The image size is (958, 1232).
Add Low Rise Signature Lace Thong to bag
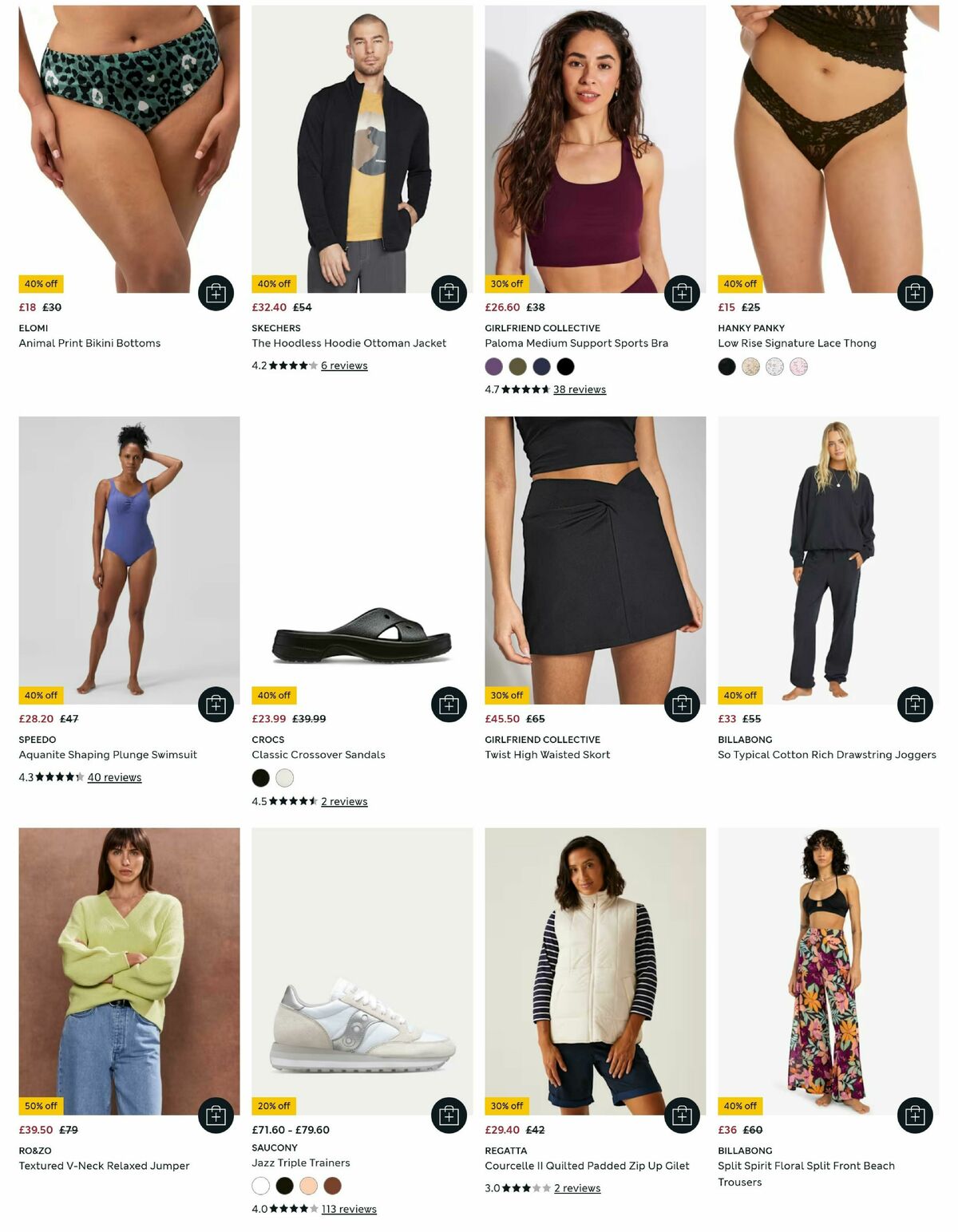click(x=916, y=293)
